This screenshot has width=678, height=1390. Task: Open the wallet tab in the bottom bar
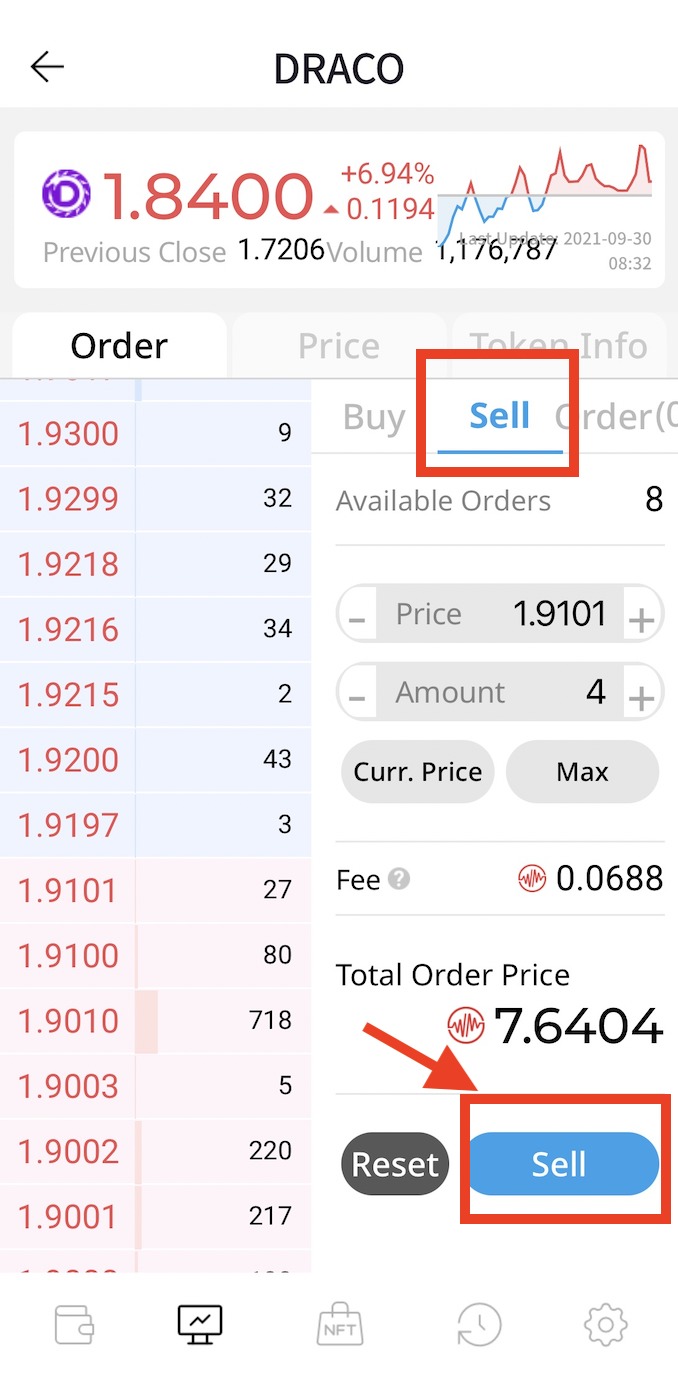75,1325
